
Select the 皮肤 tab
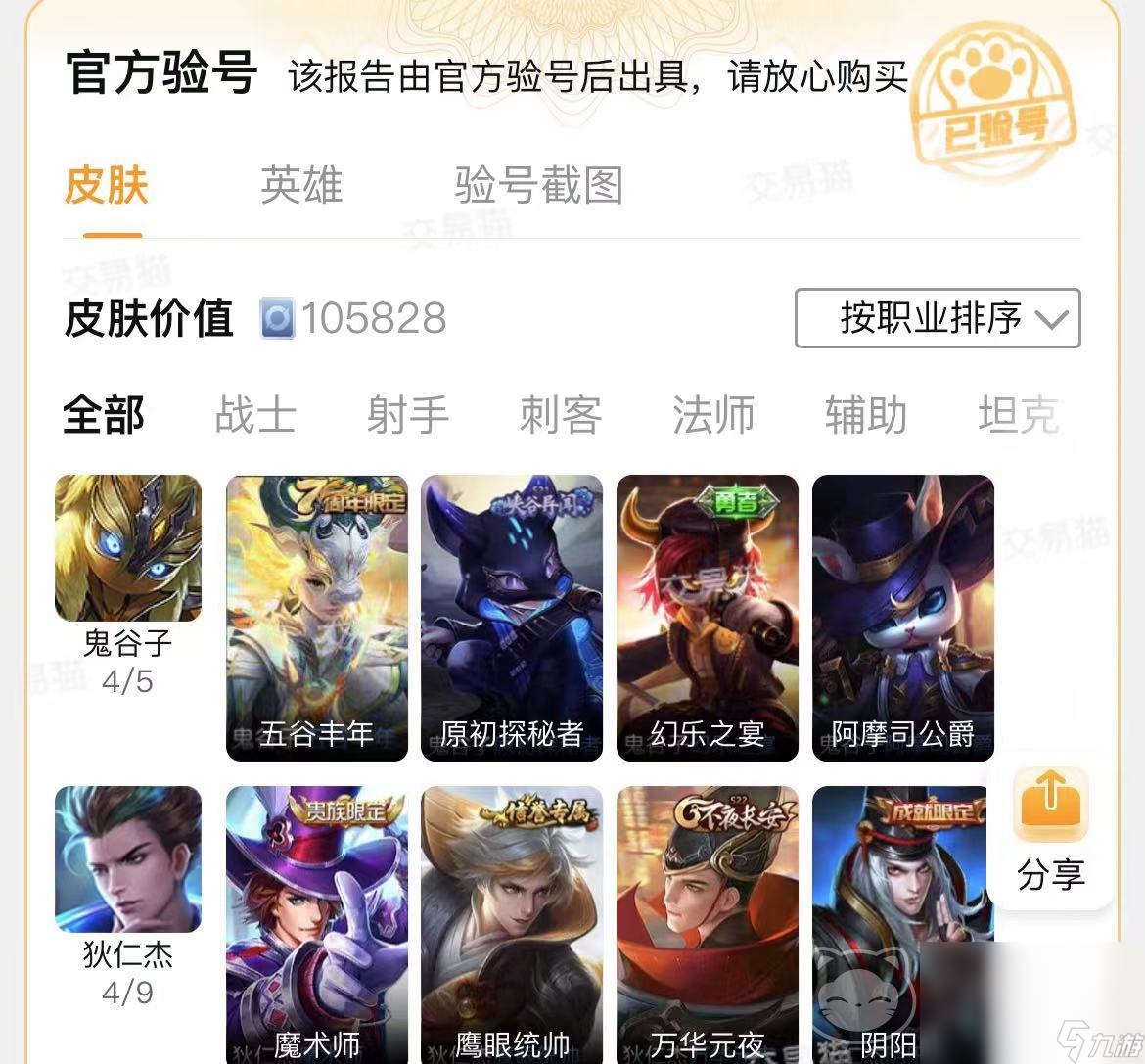[106, 186]
